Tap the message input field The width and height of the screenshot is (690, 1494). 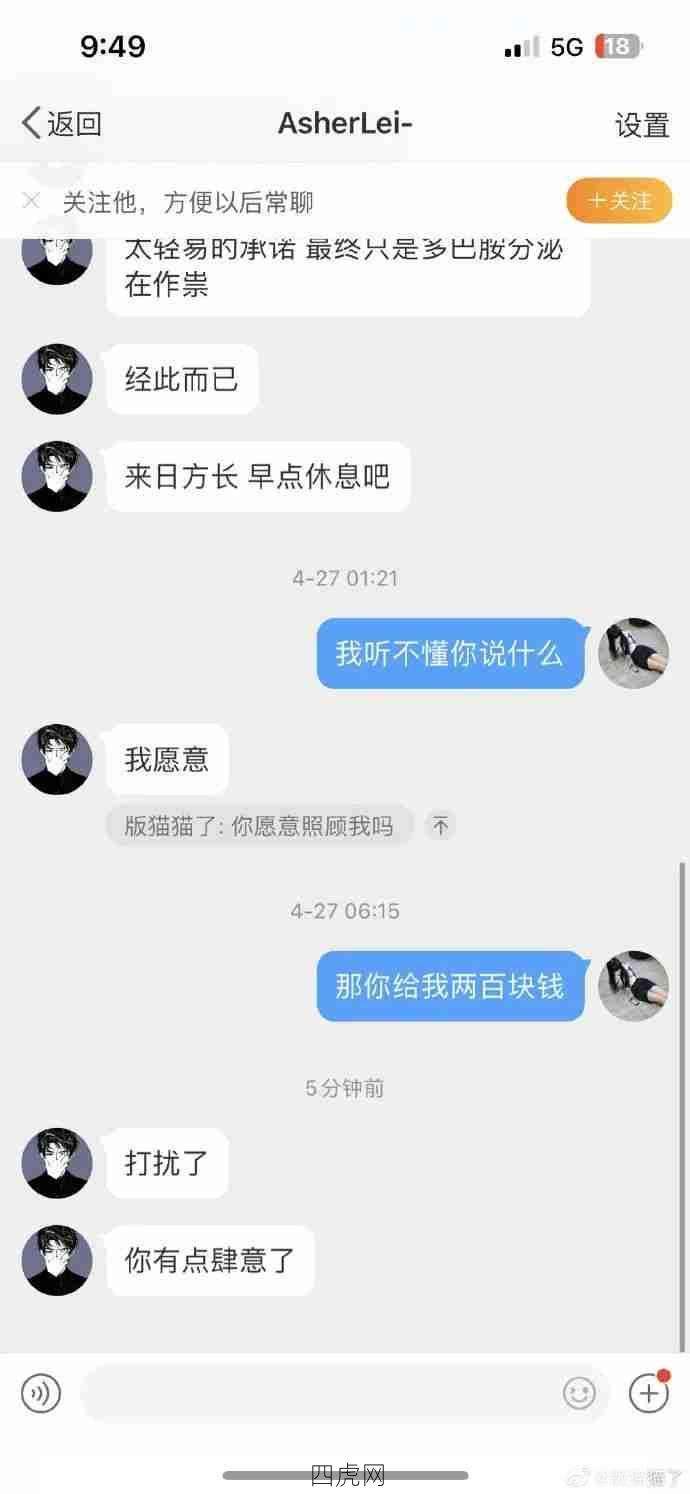pyautogui.click(x=320, y=1393)
